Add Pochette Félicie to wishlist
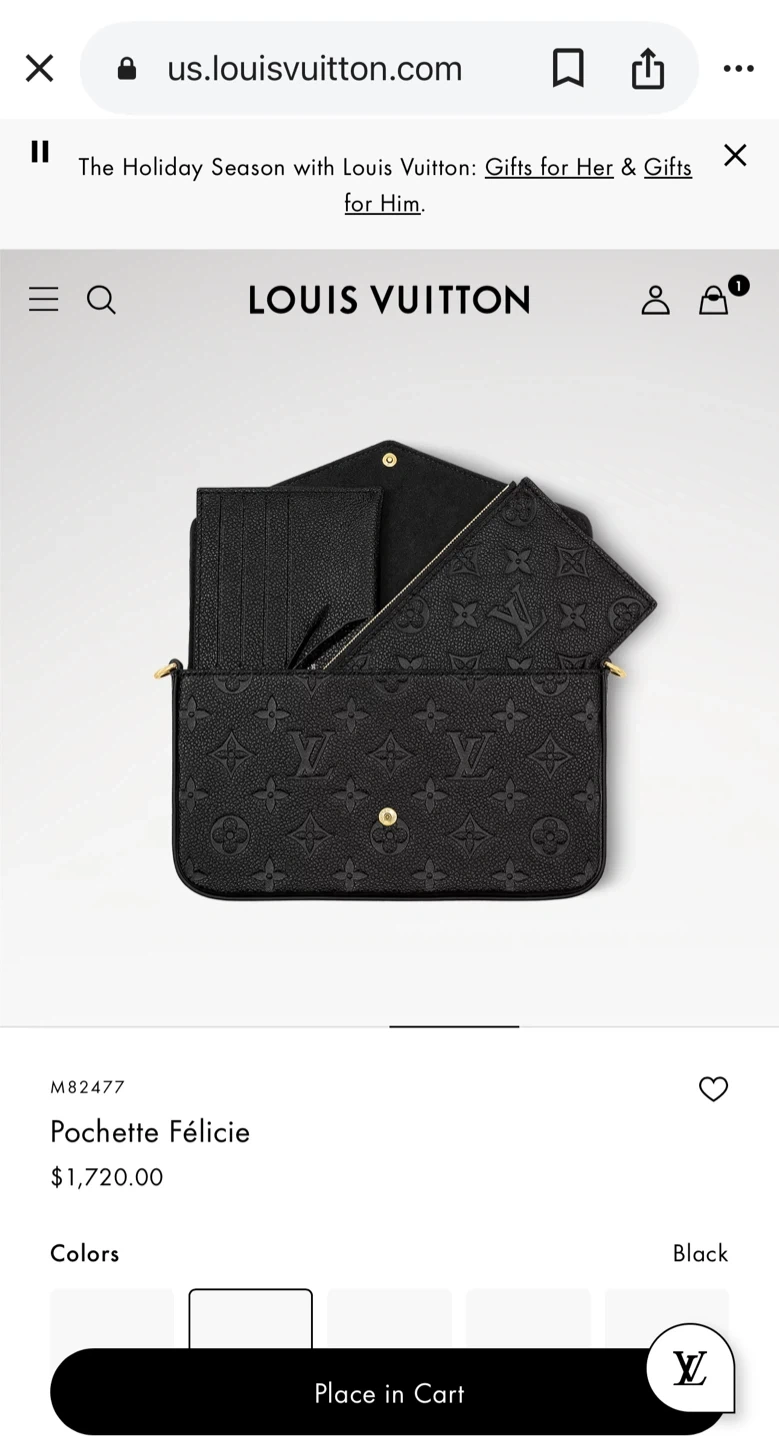The height and width of the screenshot is (1440, 779). 713,1089
